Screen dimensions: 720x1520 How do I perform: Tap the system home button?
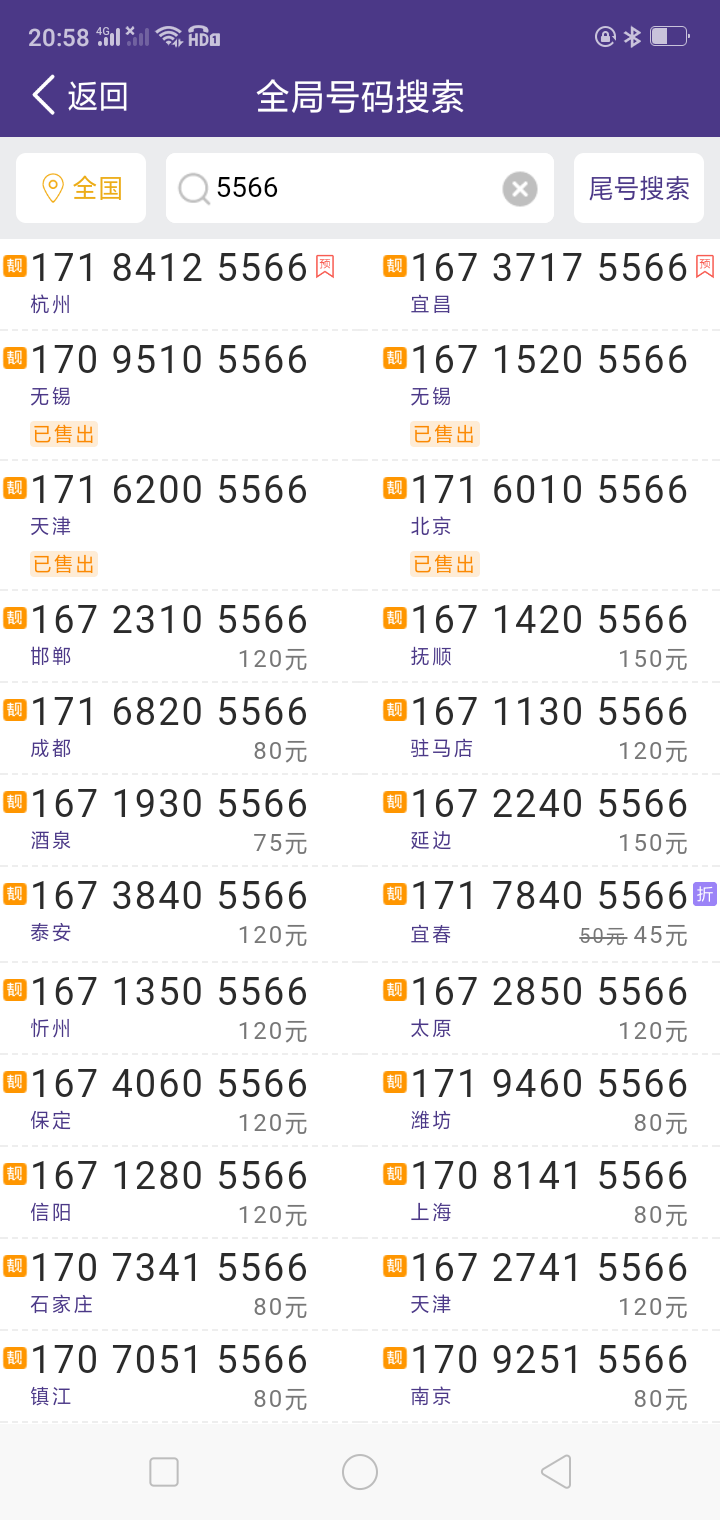[360, 1472]
